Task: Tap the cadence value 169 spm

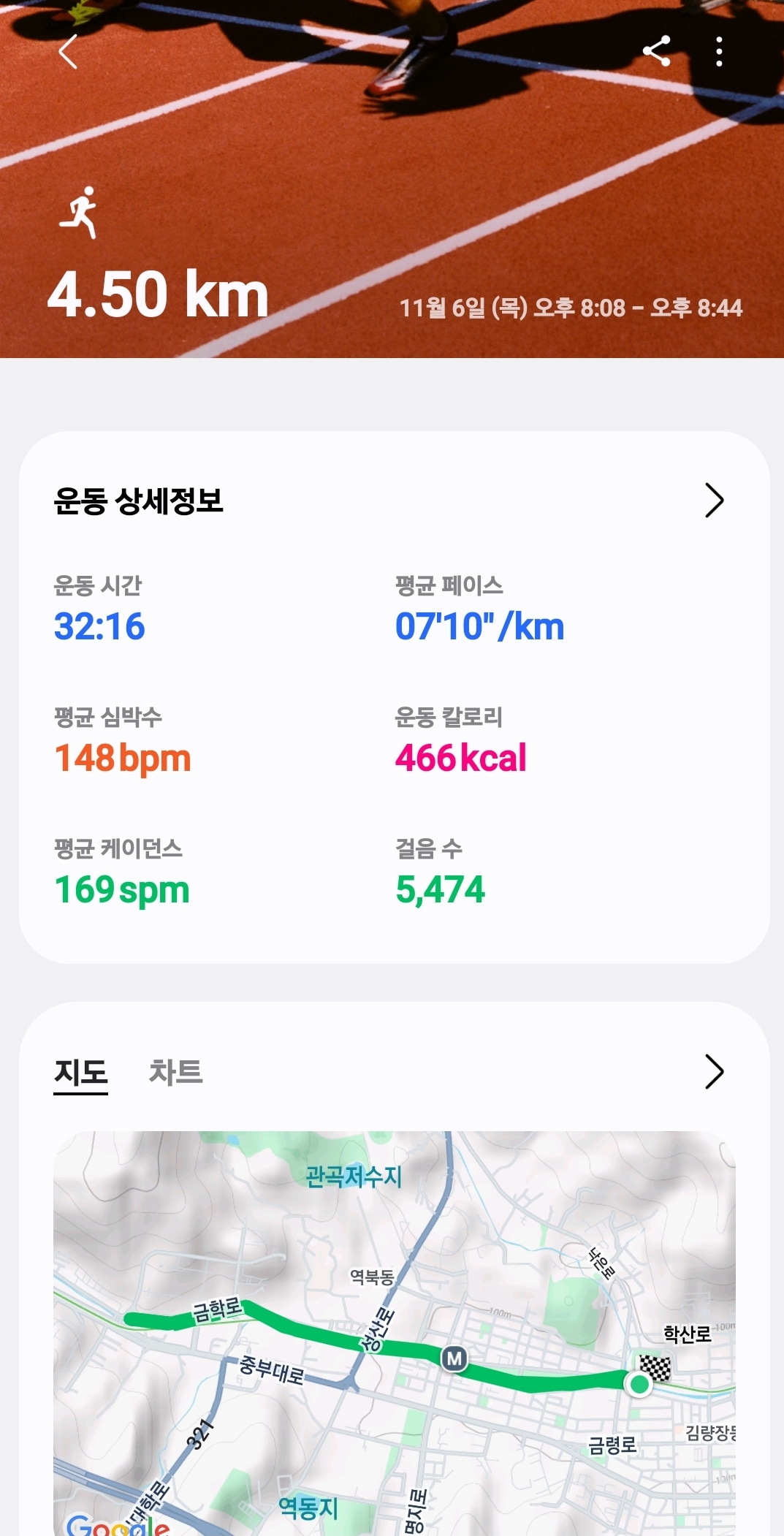Action: pos(121,889)
